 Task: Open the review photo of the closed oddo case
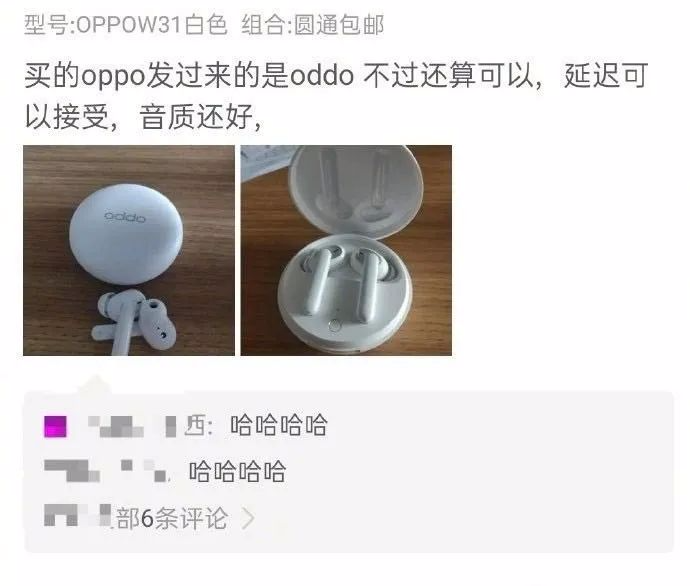tap(128, 250)
